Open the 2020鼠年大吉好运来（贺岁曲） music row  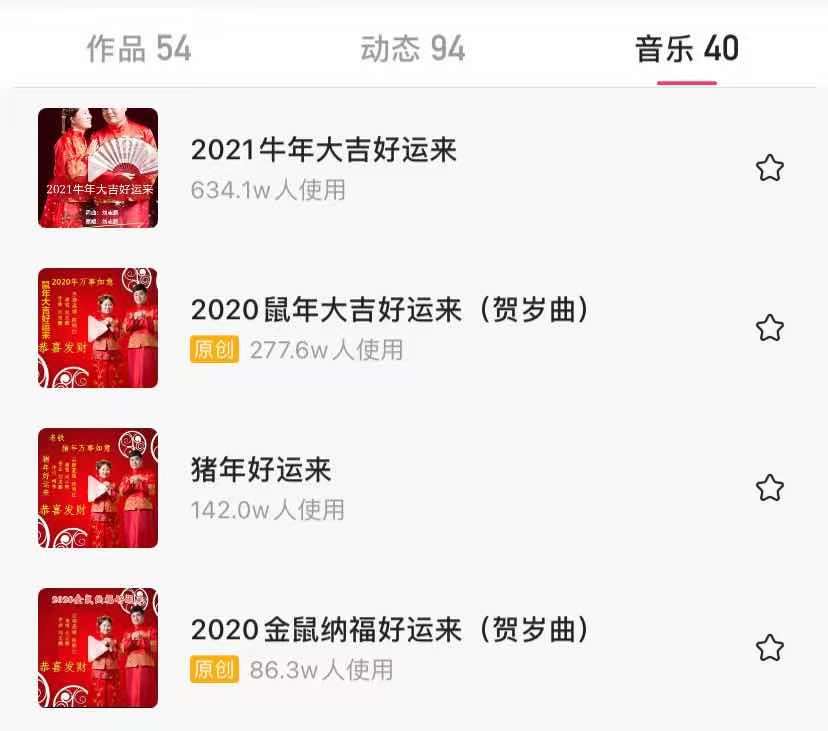(390, 311)
